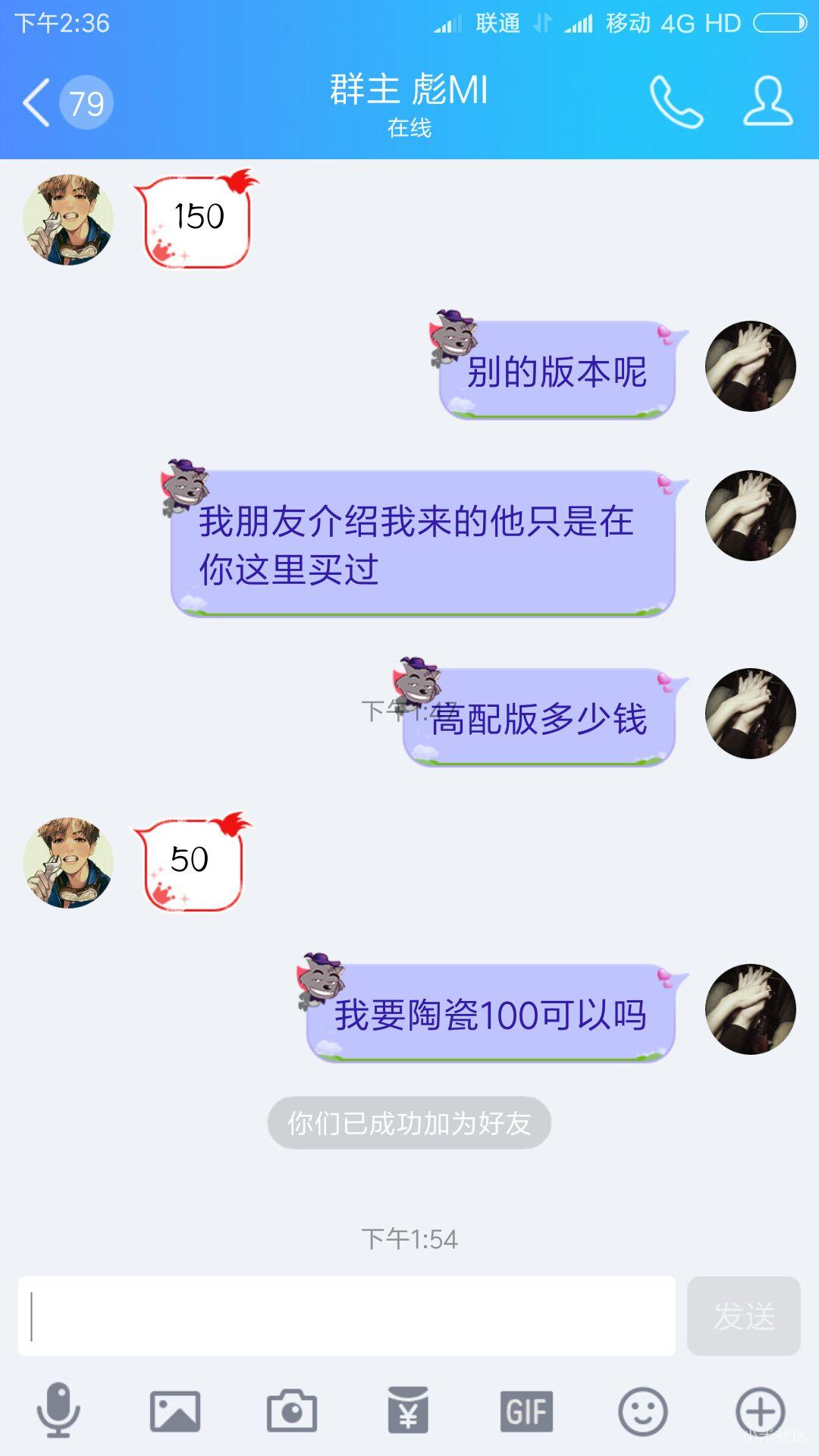819x1456 pixels.
Task: Send a red packet
Action: click(408, 1410)
